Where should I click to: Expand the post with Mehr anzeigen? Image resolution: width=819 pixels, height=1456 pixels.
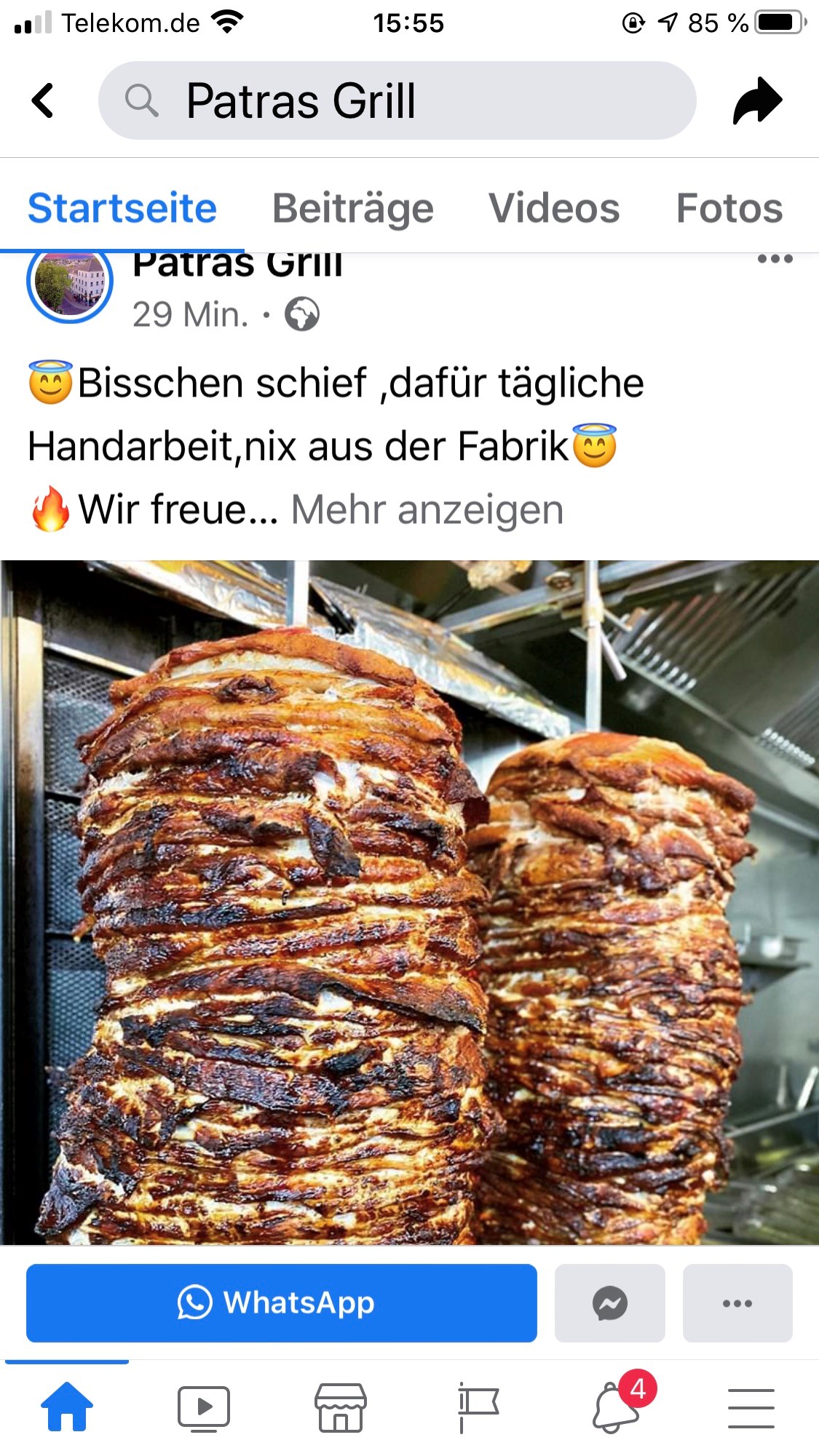point(427,509)
